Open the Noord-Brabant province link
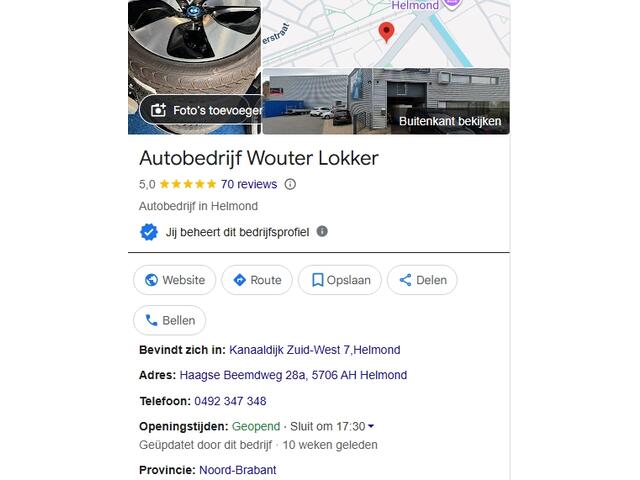Viewport: 640px width, 480px height. point(237,470)
